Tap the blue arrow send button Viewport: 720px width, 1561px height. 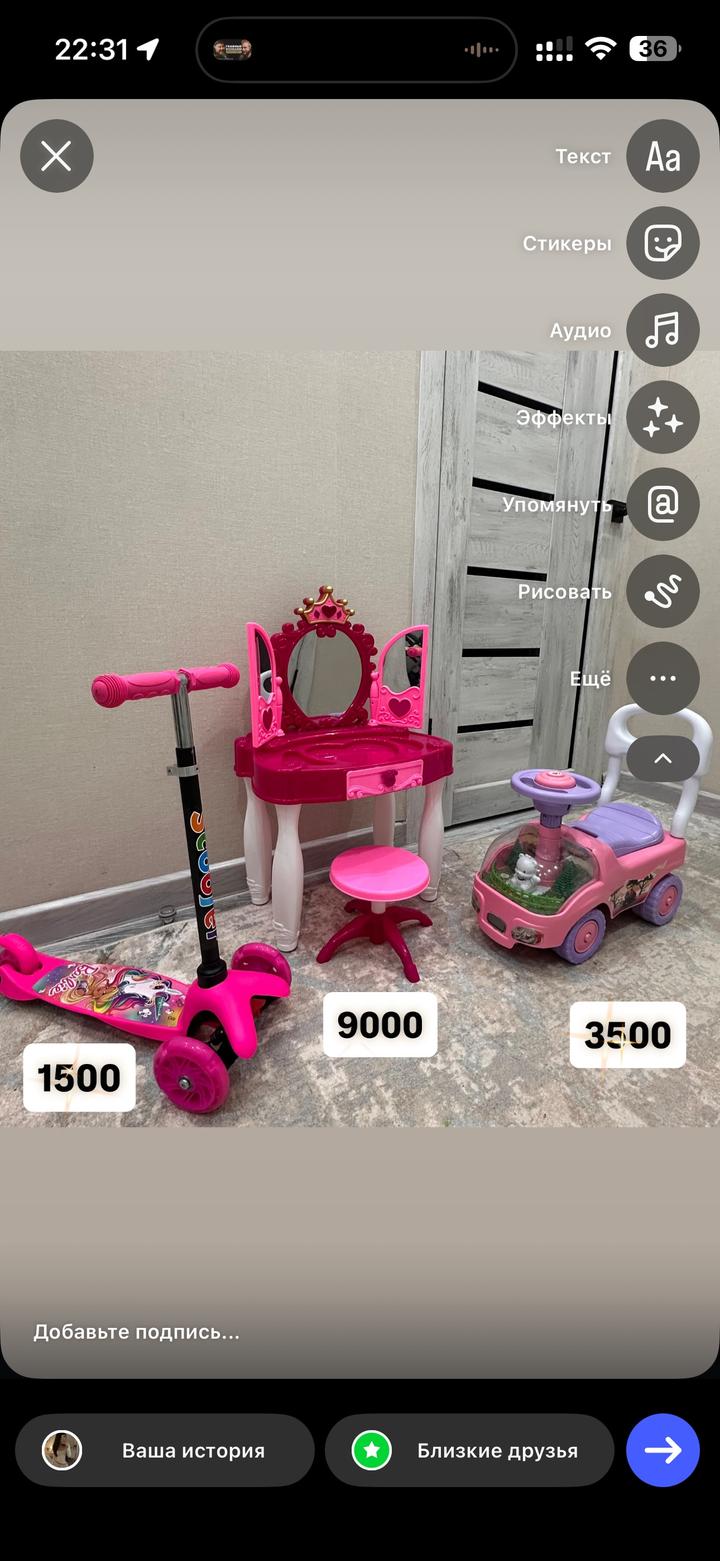tap(662, 1450)
